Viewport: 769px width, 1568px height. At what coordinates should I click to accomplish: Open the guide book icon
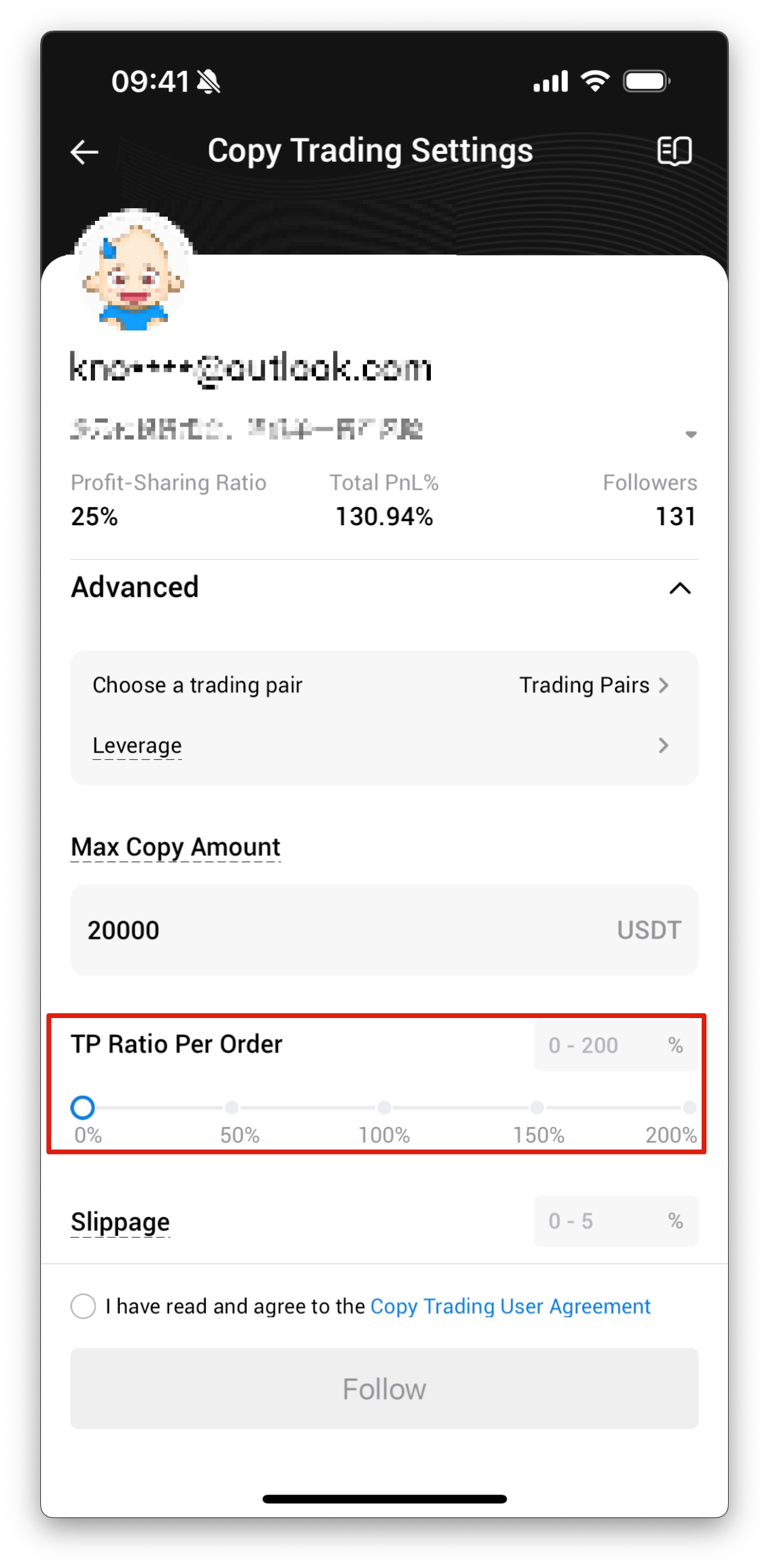[x=674, y=151]
